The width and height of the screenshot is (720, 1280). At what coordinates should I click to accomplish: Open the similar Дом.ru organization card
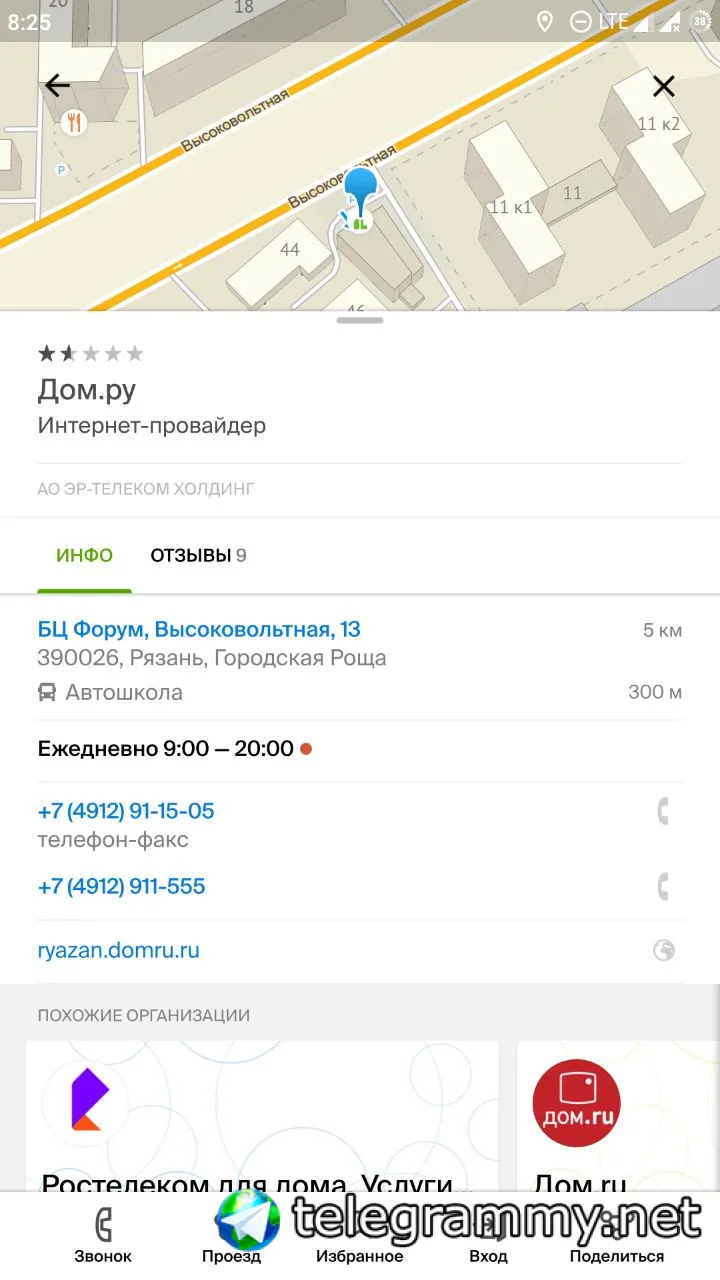point(618,1116)
